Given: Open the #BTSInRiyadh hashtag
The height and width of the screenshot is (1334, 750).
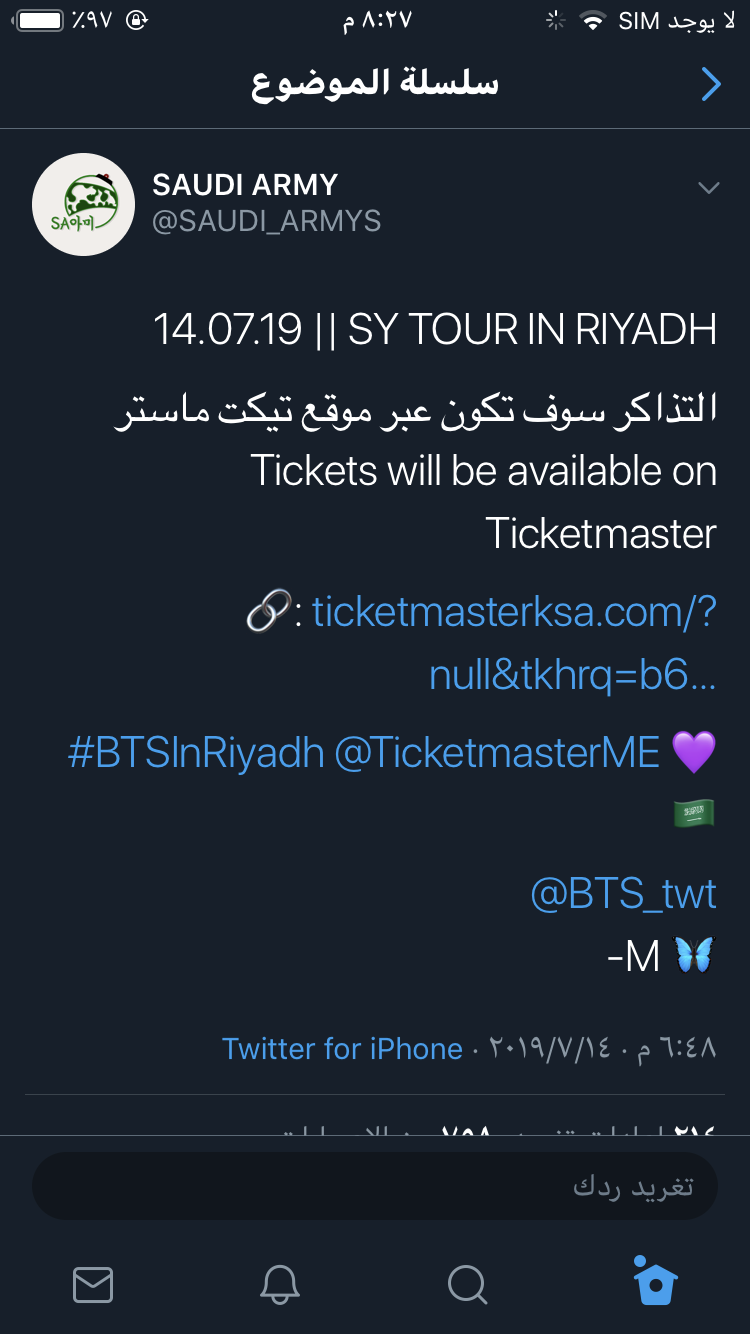Looking at the screenshot, I should click(196, 752).
